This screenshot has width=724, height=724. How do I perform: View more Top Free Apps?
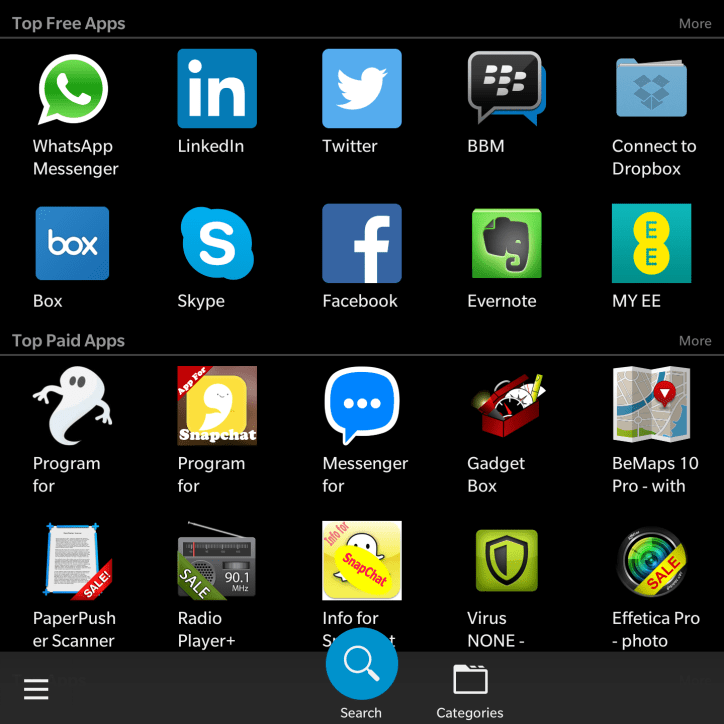[695, 23]
